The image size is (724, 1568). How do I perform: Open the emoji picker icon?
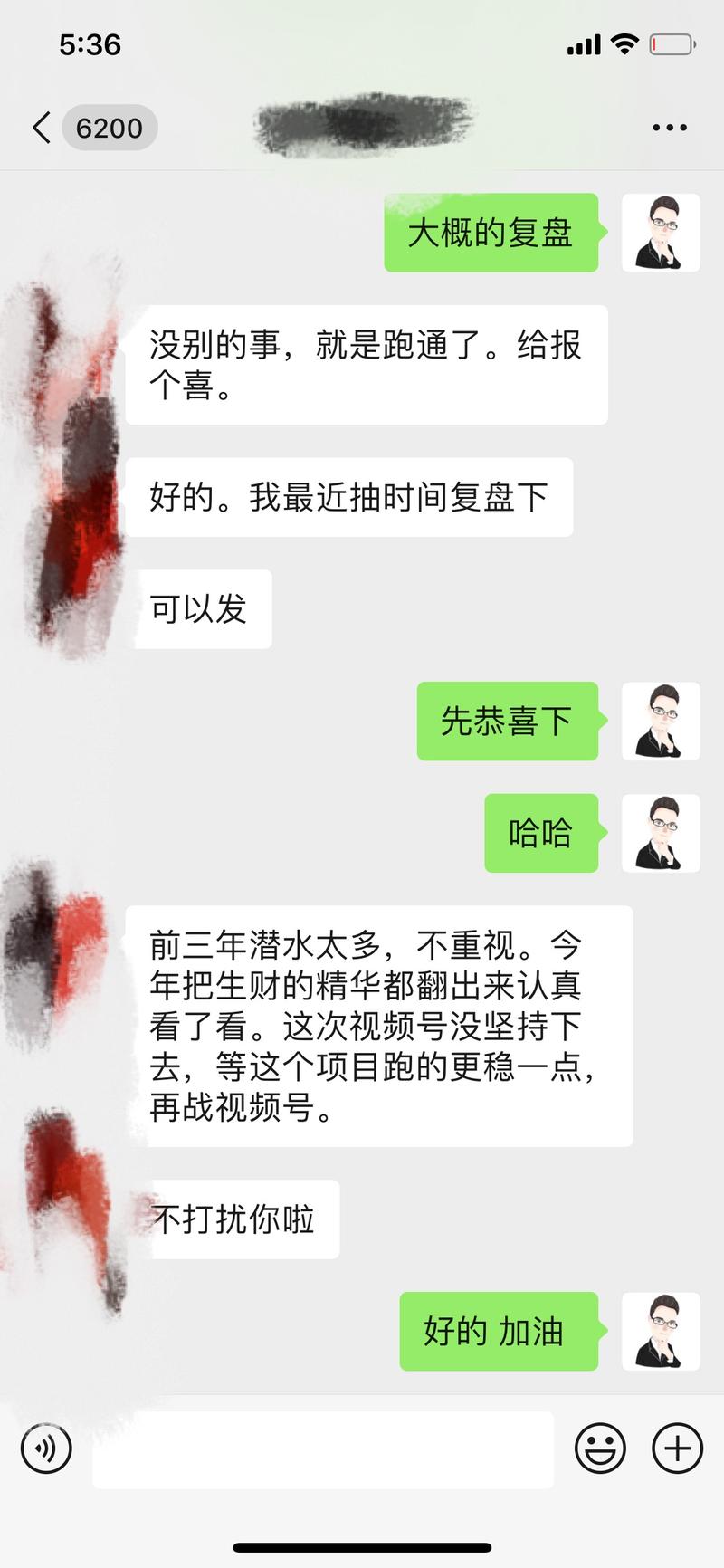click(x=601, y=1448)
